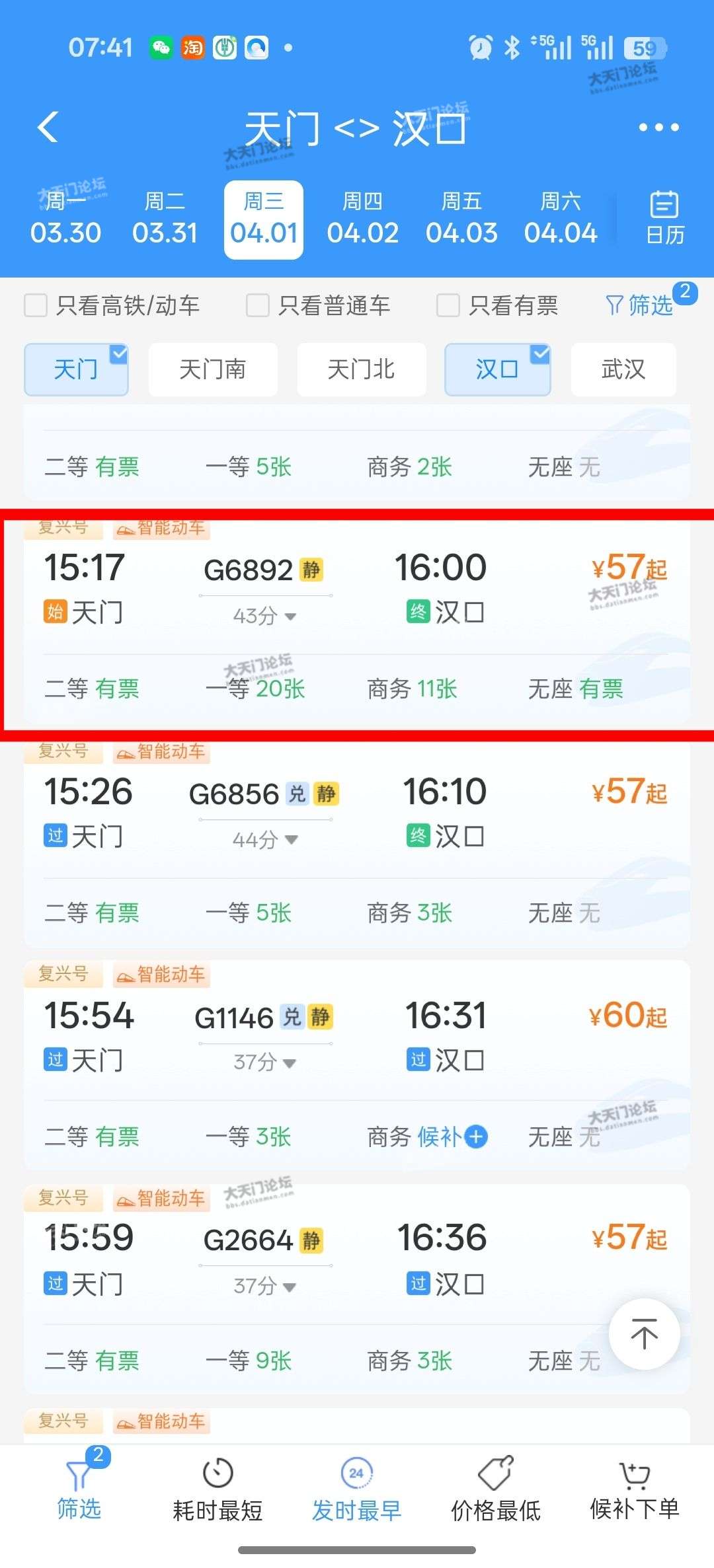Check 只看高铁/动车 filter

(36, 305)
